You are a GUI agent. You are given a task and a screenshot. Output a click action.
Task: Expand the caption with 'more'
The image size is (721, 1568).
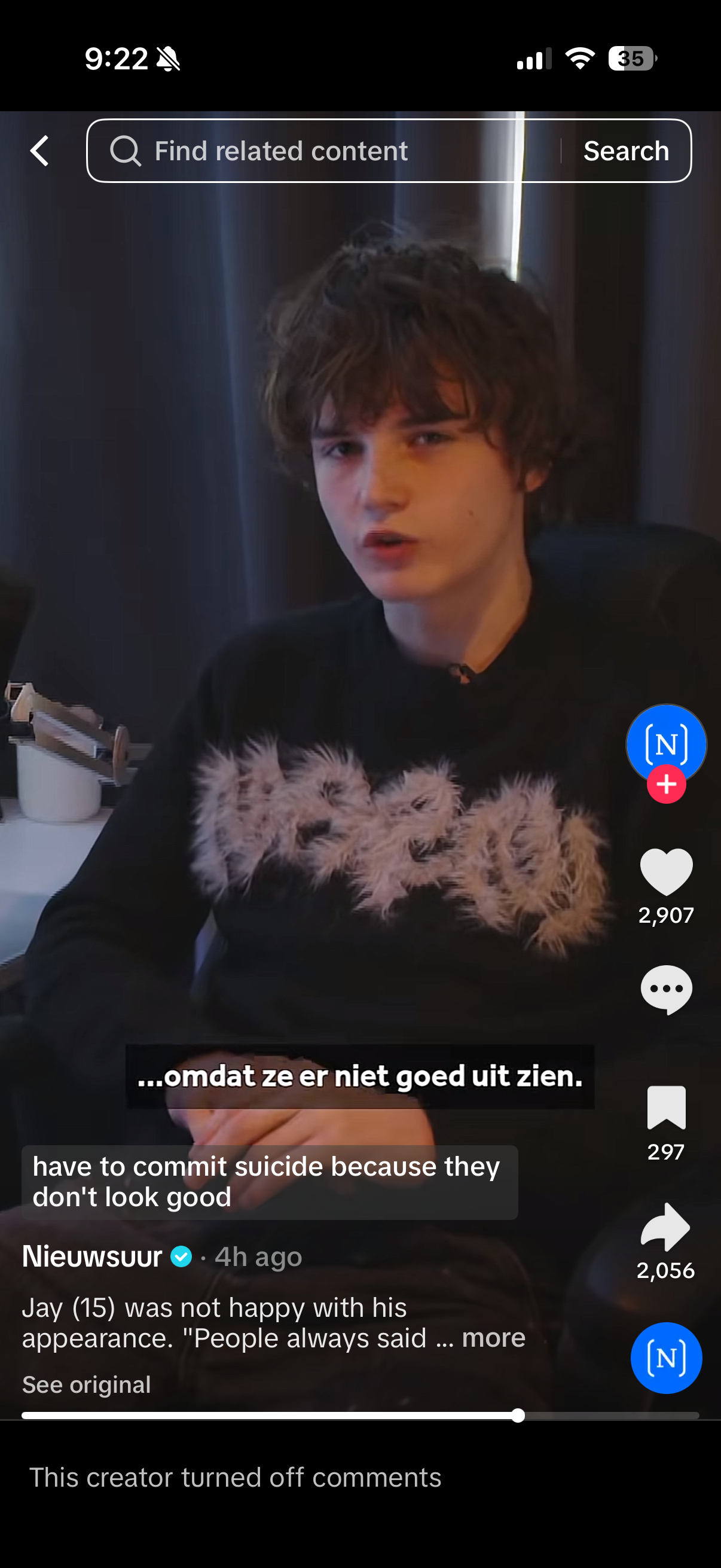pyautogui.click(x=493, y=1337)
